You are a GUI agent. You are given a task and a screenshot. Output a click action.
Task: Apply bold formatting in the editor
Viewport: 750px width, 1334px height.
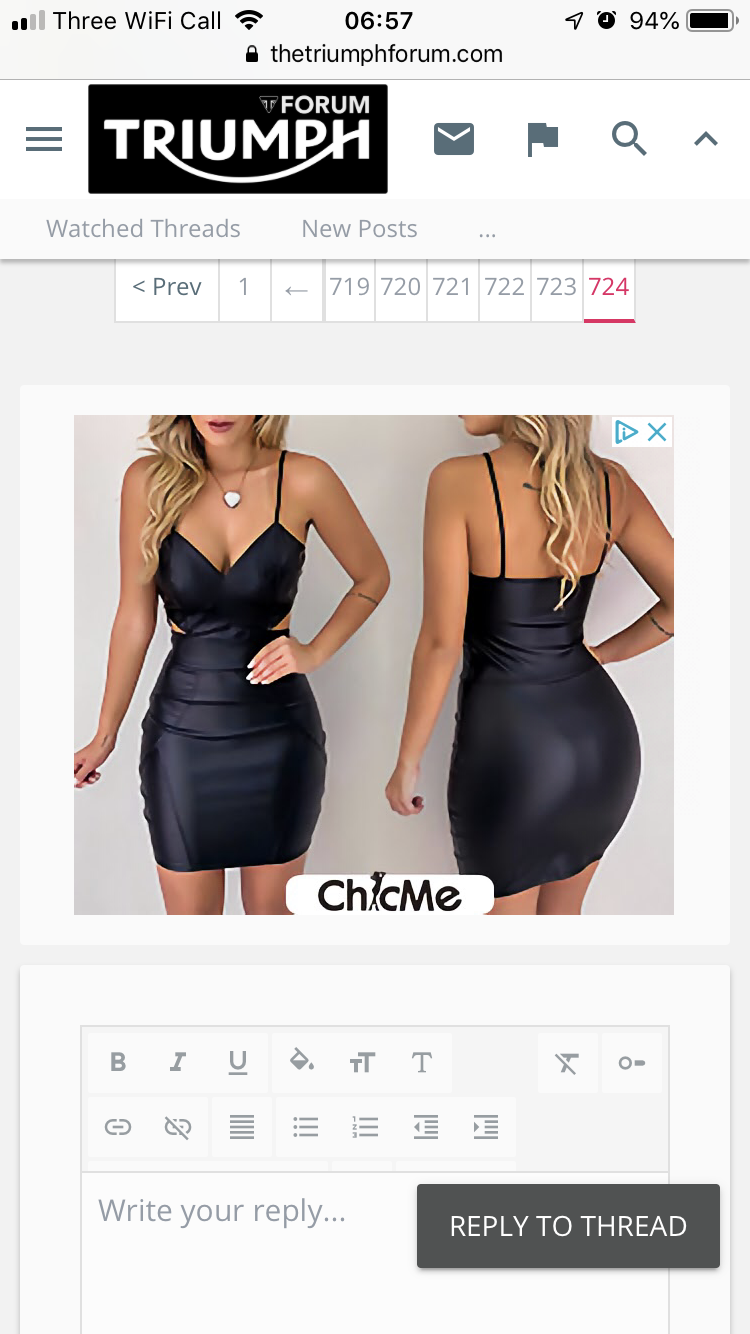118,1063
